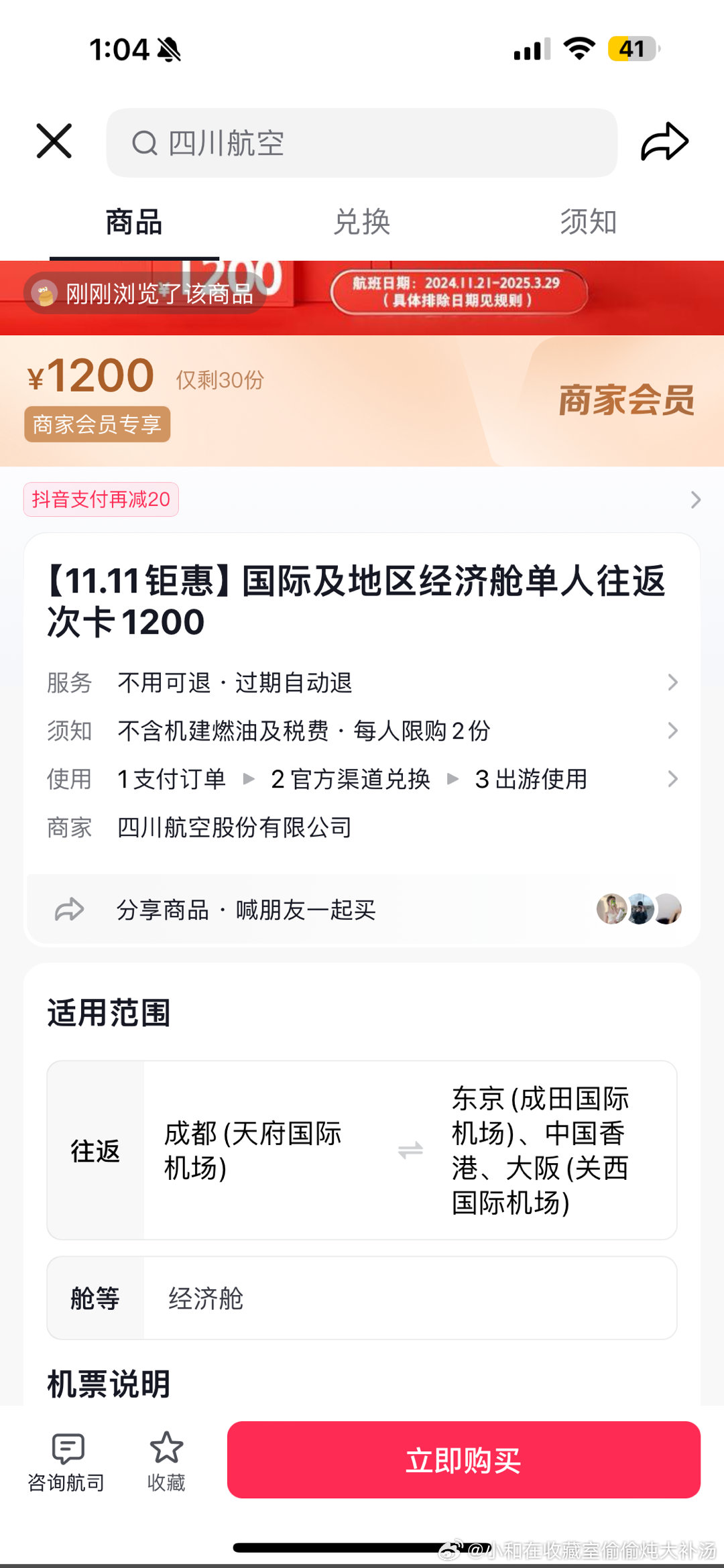Close the product page with the X
Screen dimensions: 724x1568
point(54,141)
